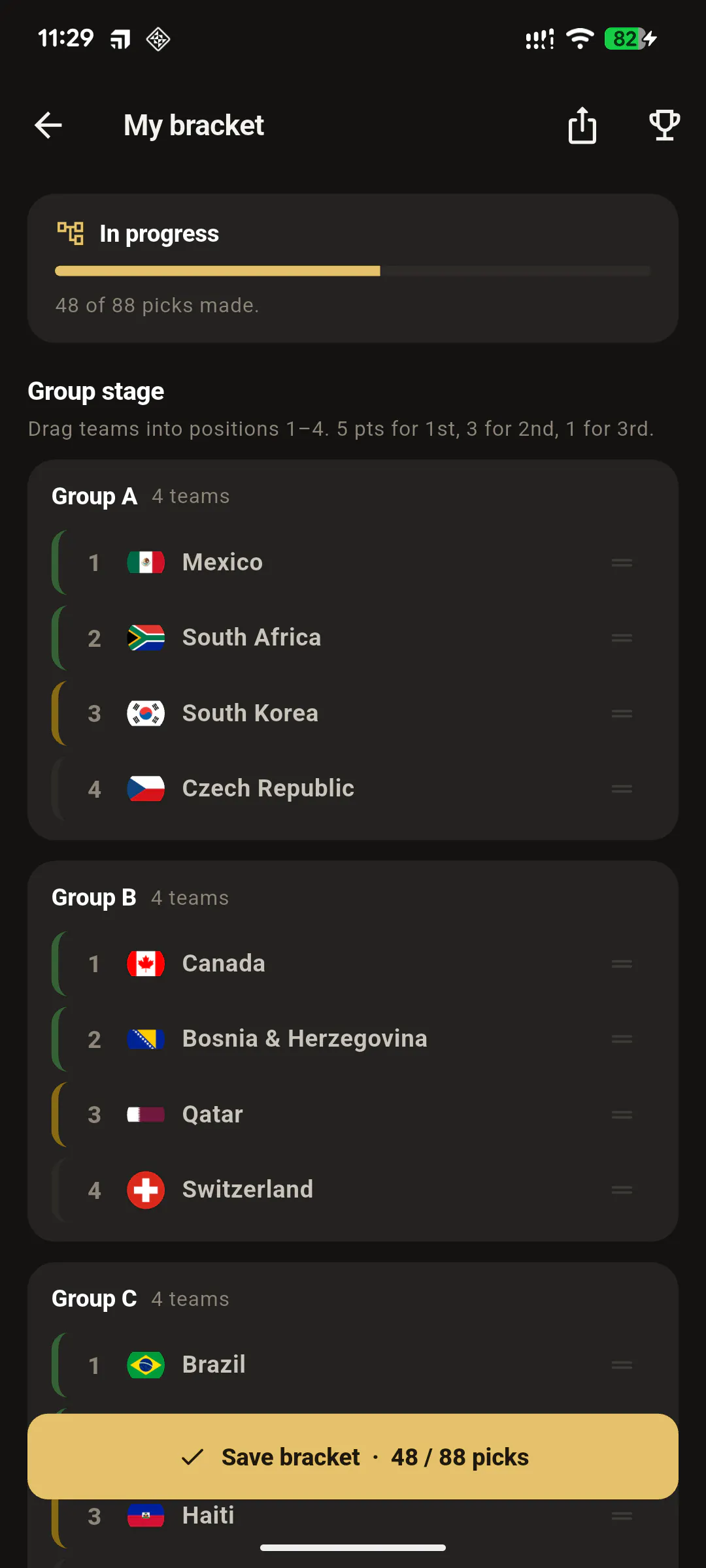Select the Switzerland row
Viewport: 706px width, 1568px height.
coord(353,1190)
